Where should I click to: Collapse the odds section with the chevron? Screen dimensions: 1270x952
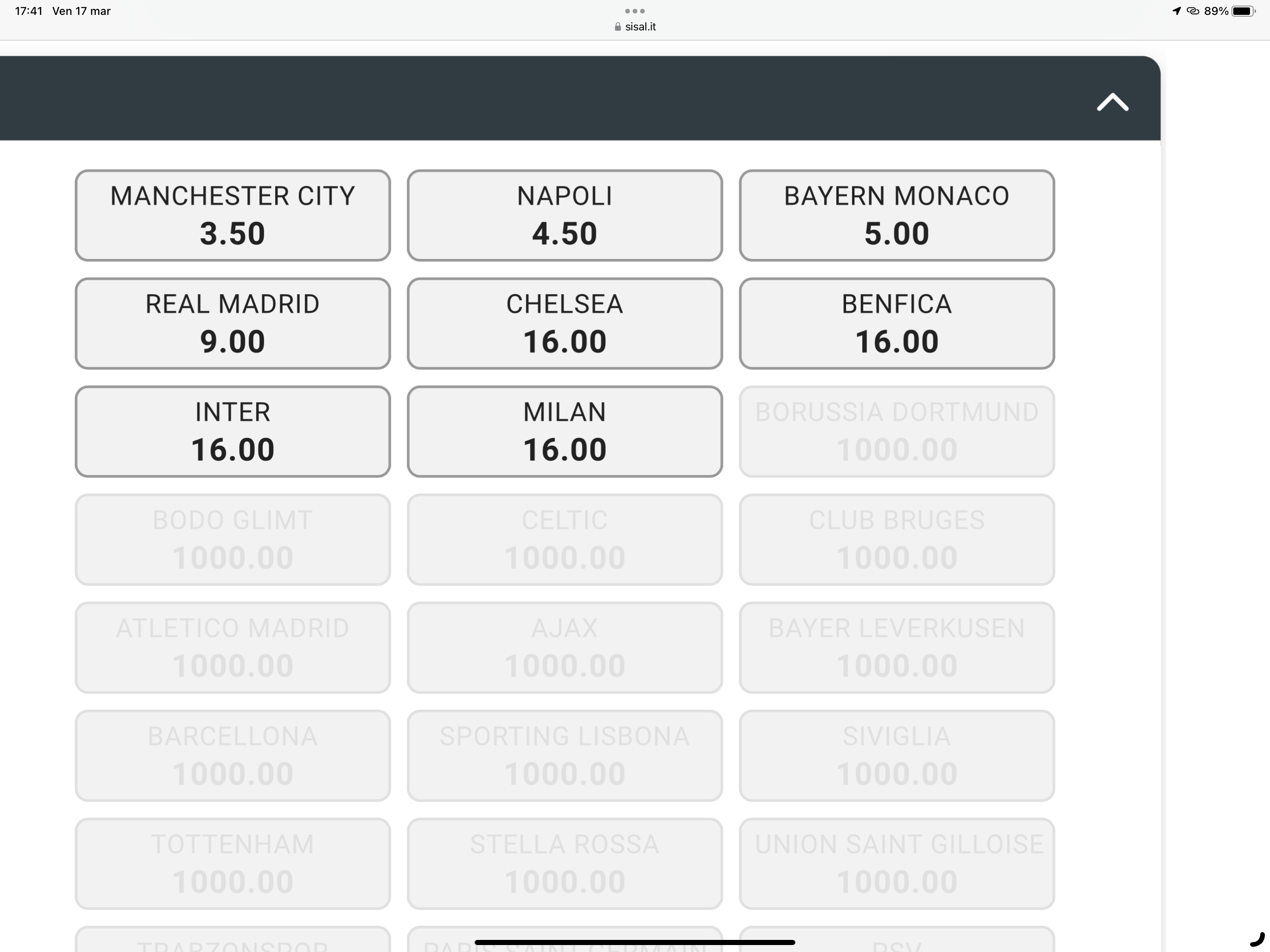pos(1112,103)
